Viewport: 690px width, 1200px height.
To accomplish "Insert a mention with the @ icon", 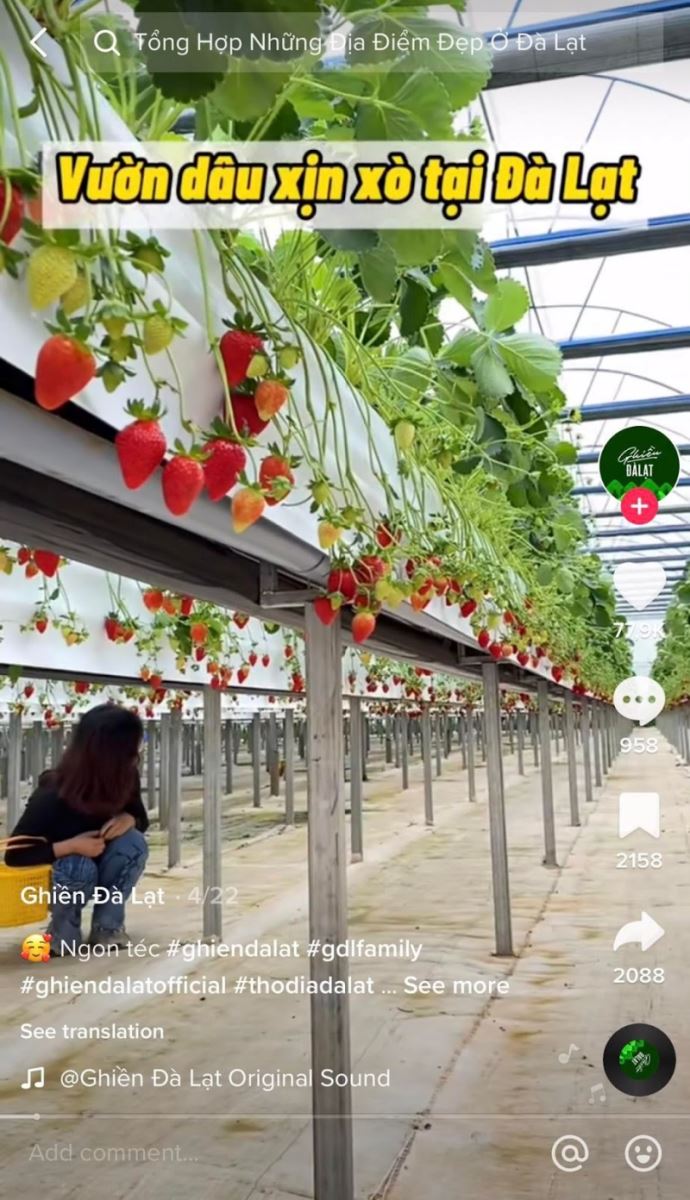I will point(569,1153).
